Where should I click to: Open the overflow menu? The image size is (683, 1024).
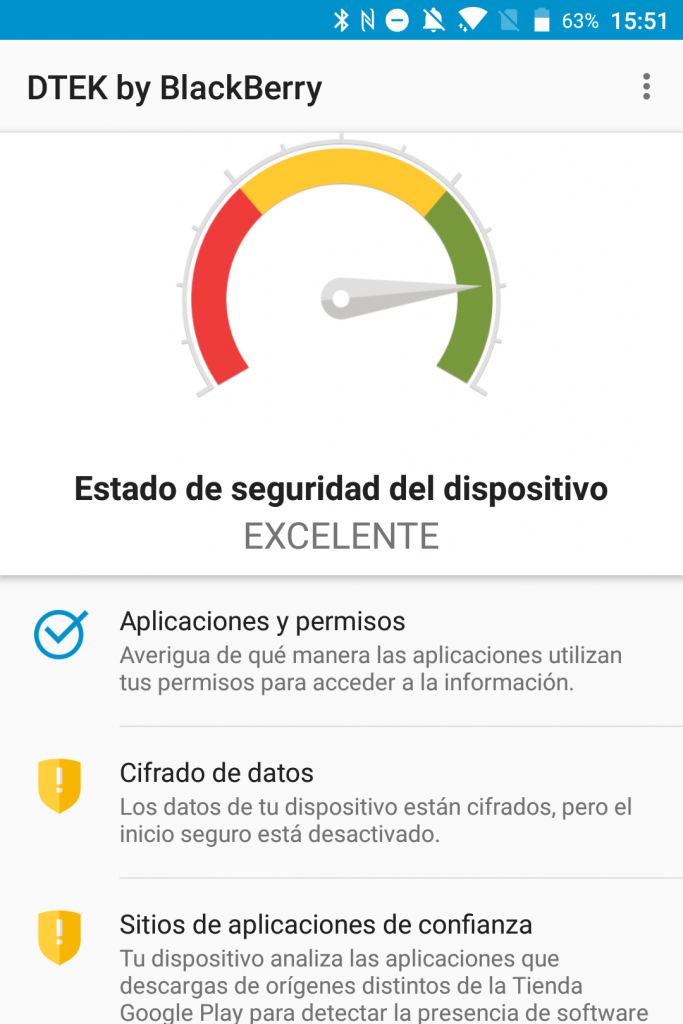pyautogui.click(x=646, y=87)
